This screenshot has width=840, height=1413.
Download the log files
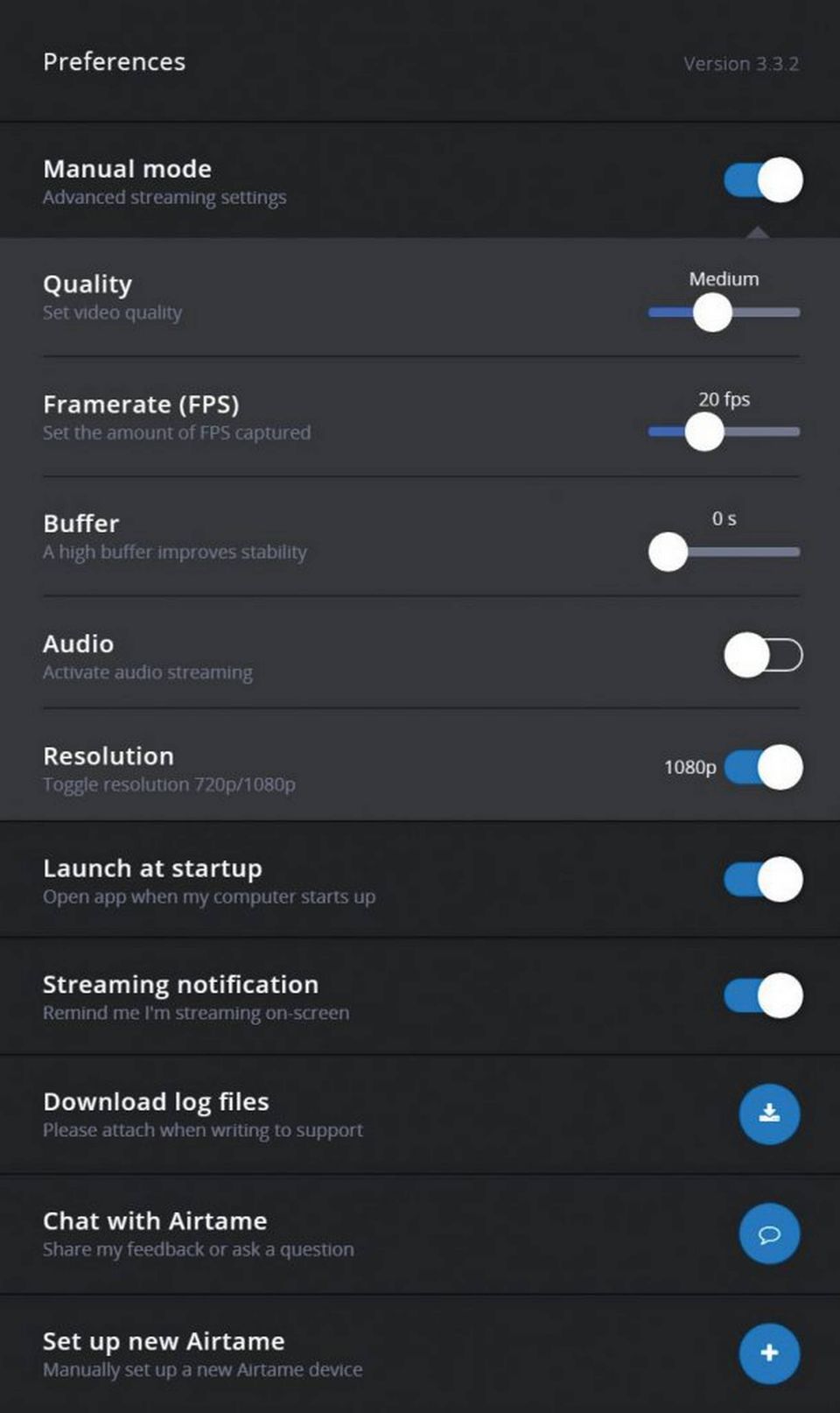(x=768, y=1114)
